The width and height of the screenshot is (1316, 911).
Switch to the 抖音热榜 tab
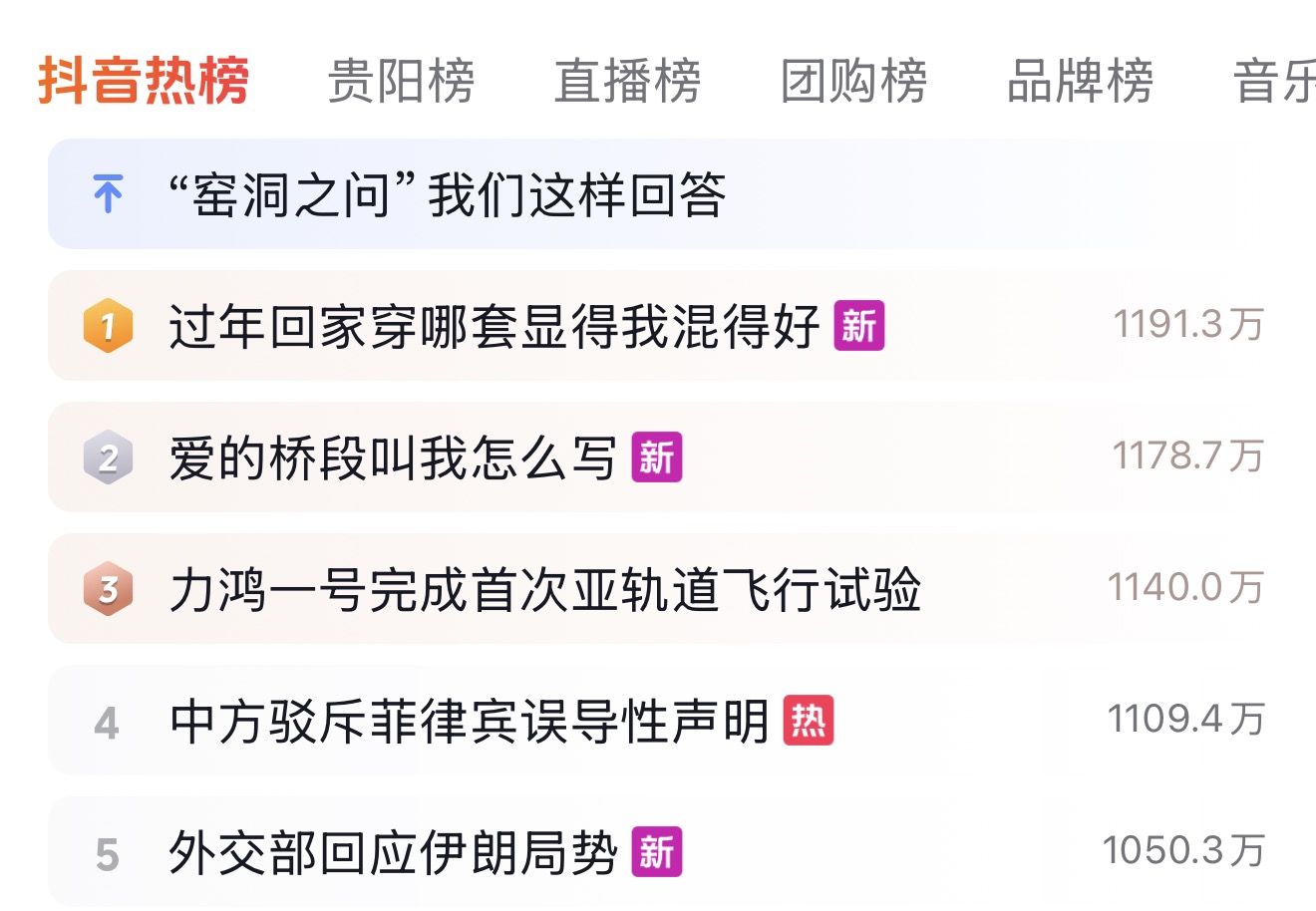144,81
